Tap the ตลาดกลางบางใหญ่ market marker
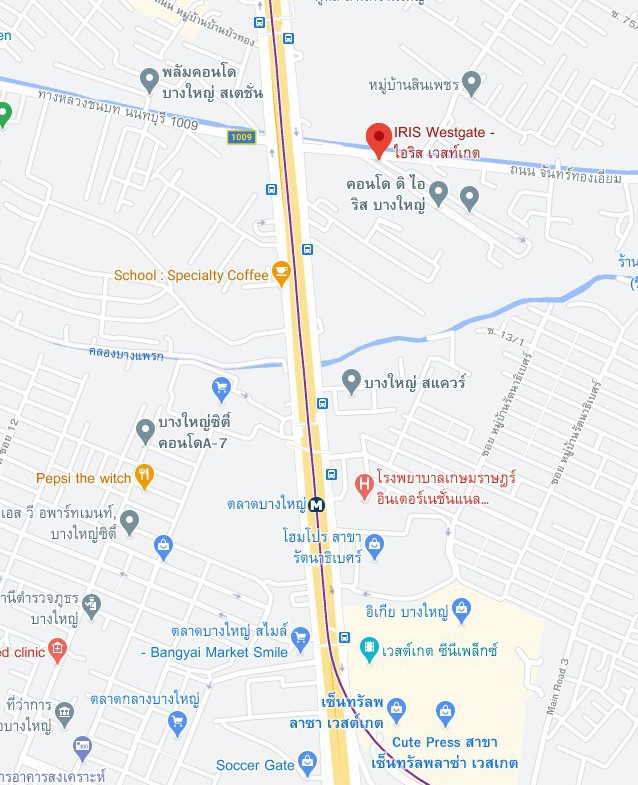This screenshot has width=638, height=785. 178,720
